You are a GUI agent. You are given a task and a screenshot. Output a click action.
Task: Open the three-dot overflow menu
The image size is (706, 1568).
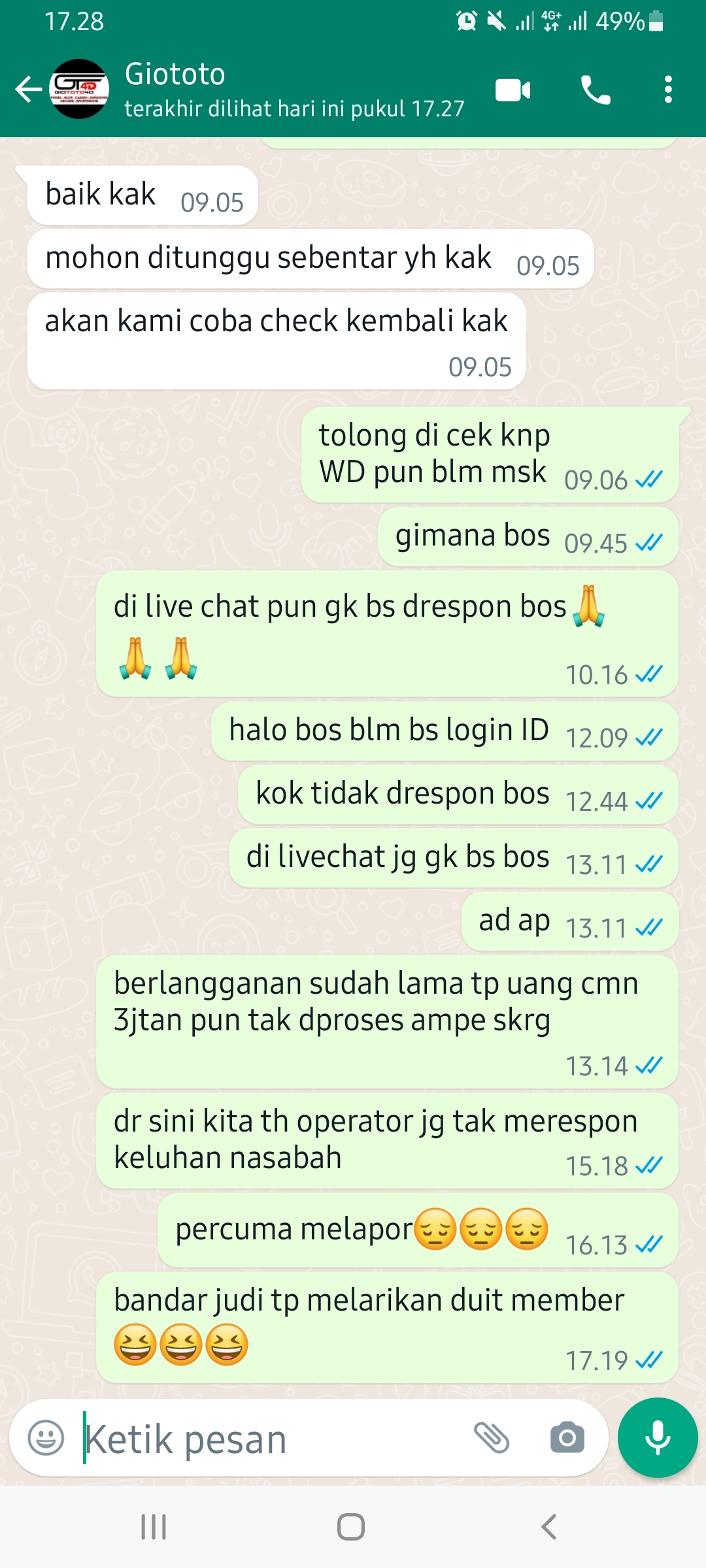click(668, 90)
